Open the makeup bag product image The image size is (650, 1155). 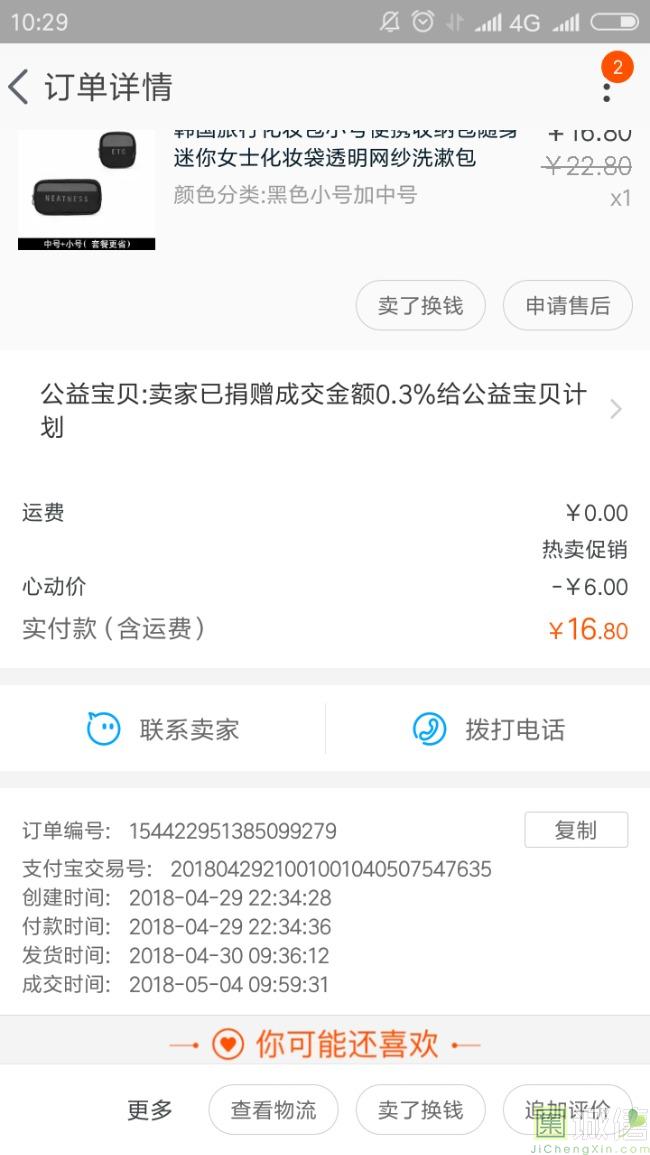pos(87,189)
